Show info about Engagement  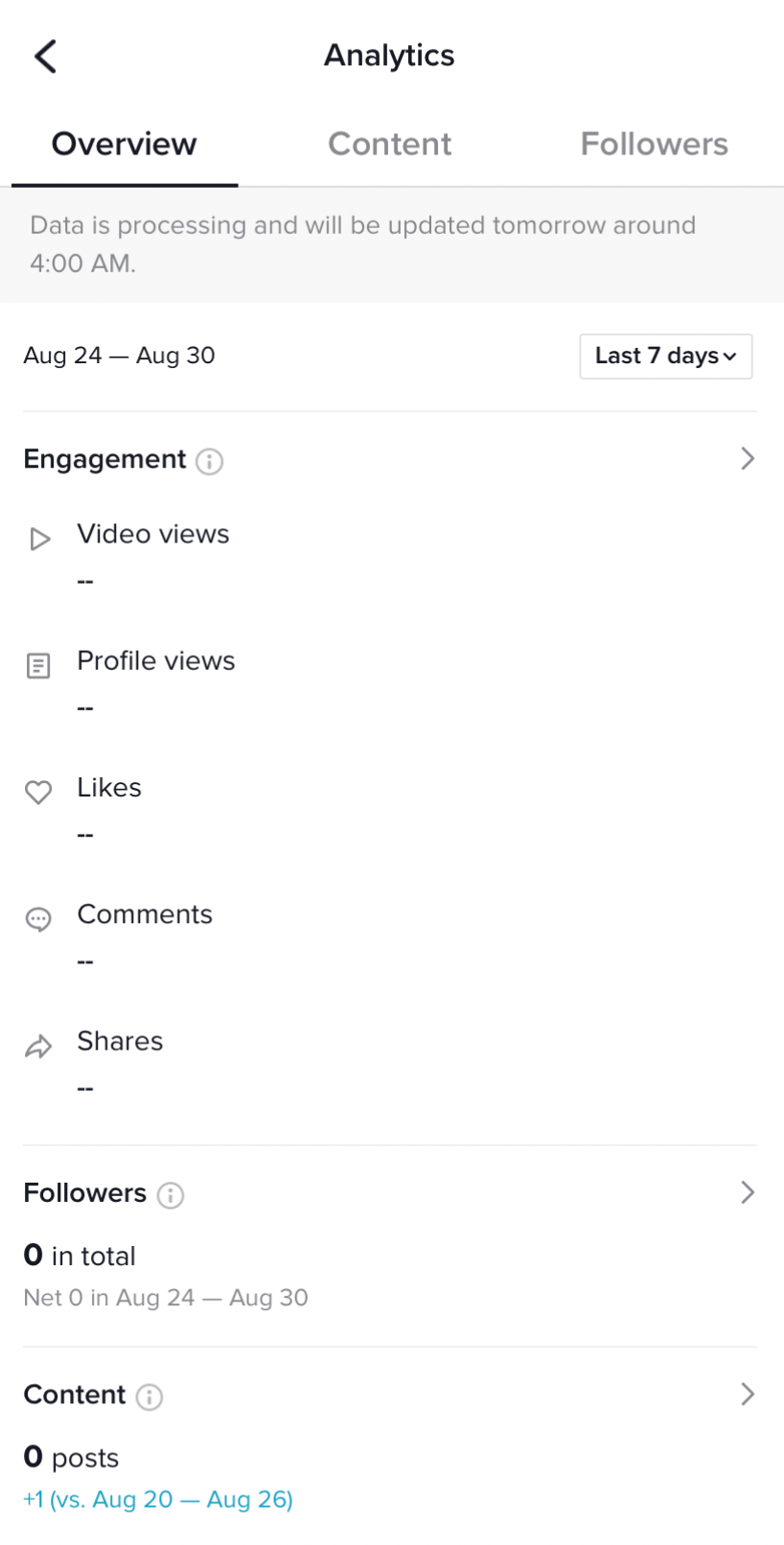(x=209, y=461)
